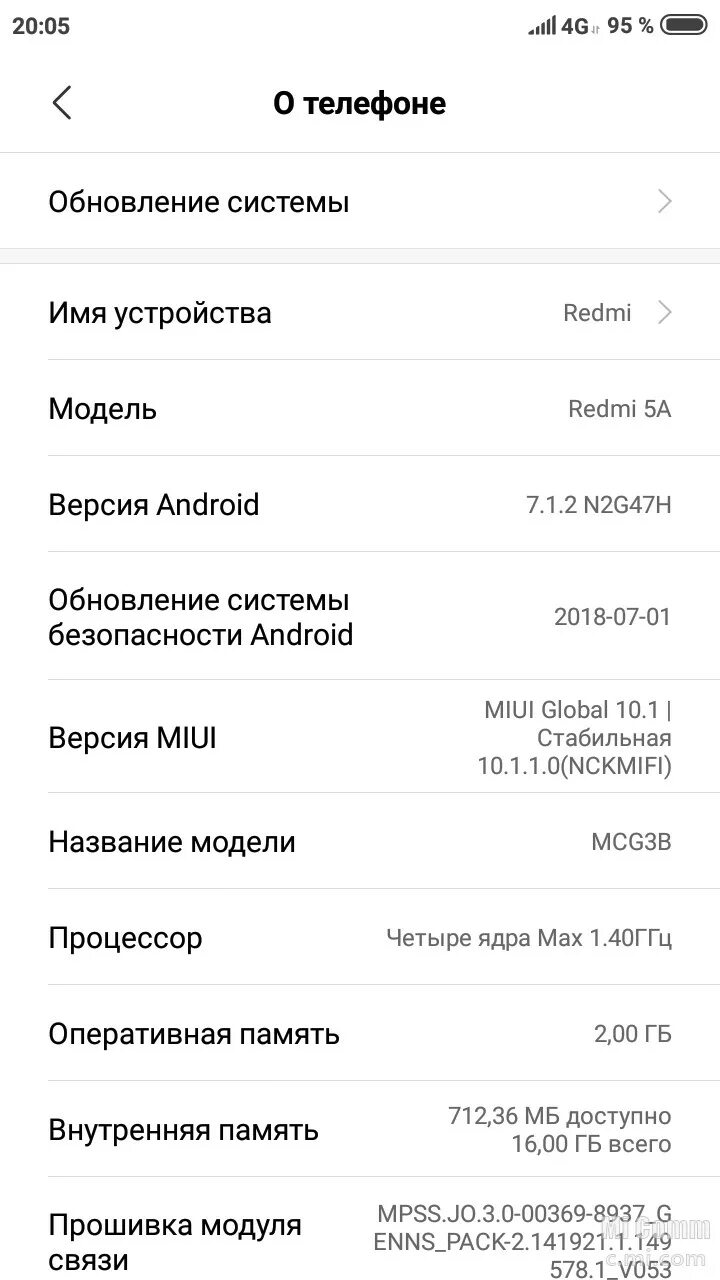Tap the Версия MIUI row
The image size is (720, 1280).
360,738
